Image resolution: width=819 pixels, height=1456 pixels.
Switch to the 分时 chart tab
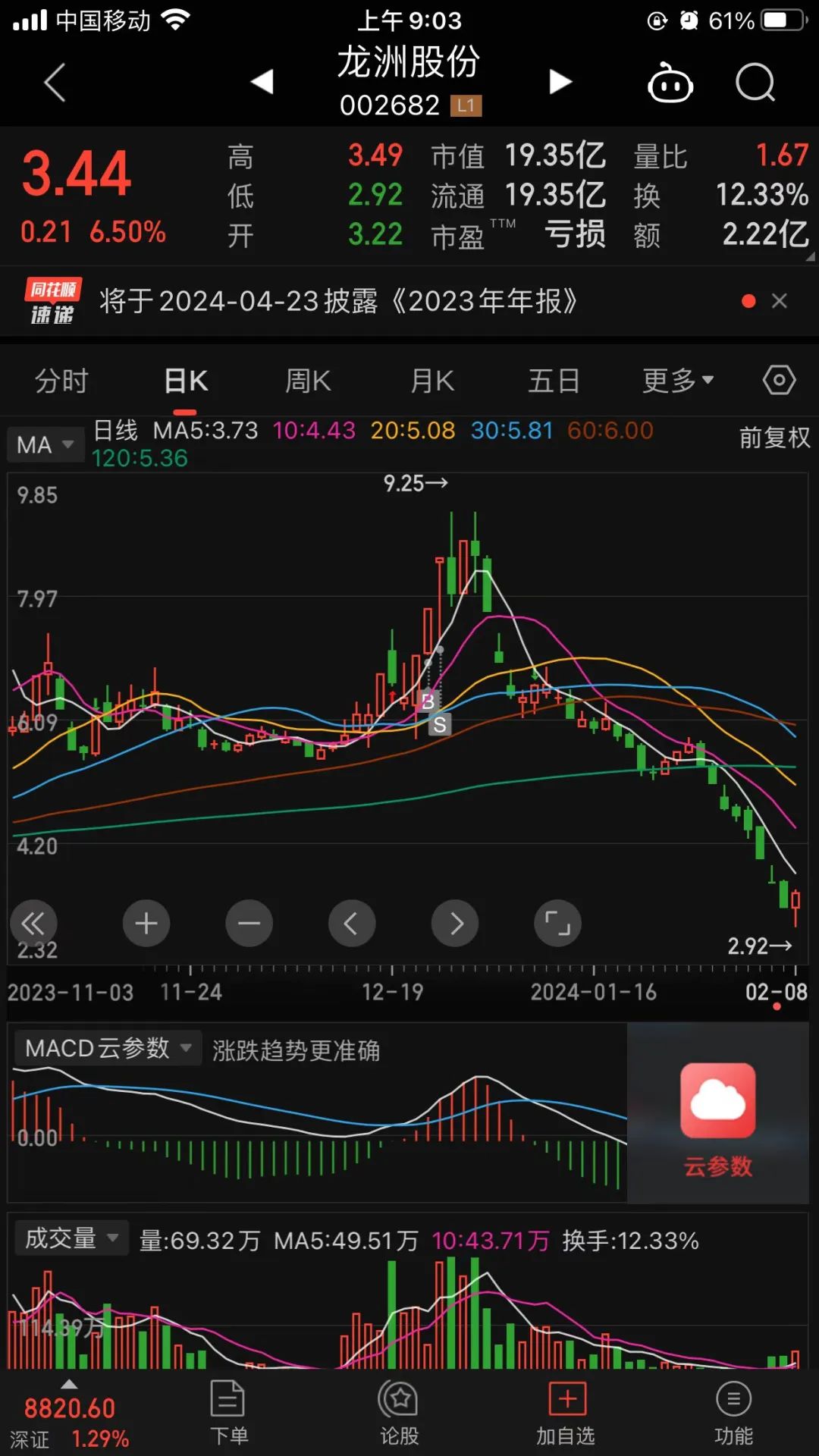[62, 381]
